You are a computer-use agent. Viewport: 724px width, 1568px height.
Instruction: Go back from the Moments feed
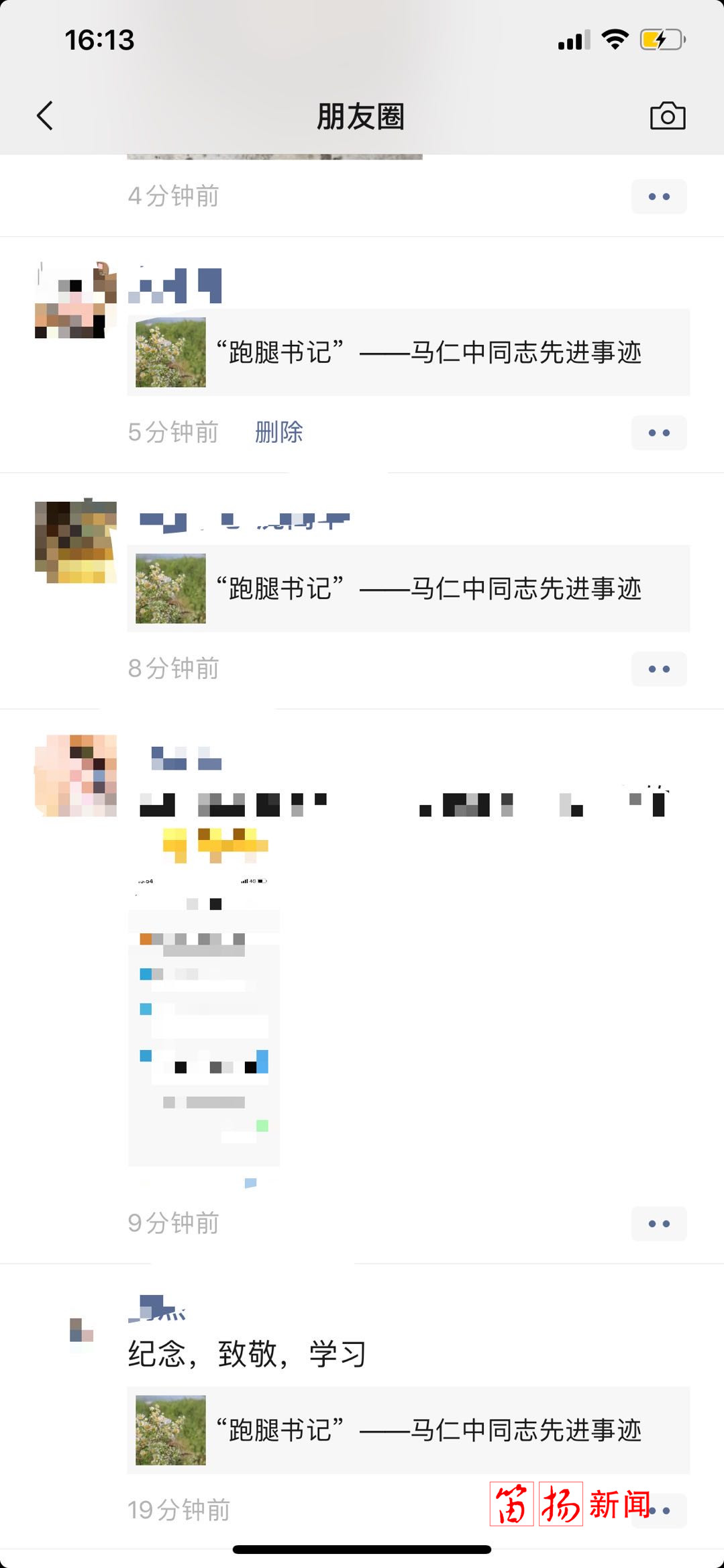[x=45, y=116]
